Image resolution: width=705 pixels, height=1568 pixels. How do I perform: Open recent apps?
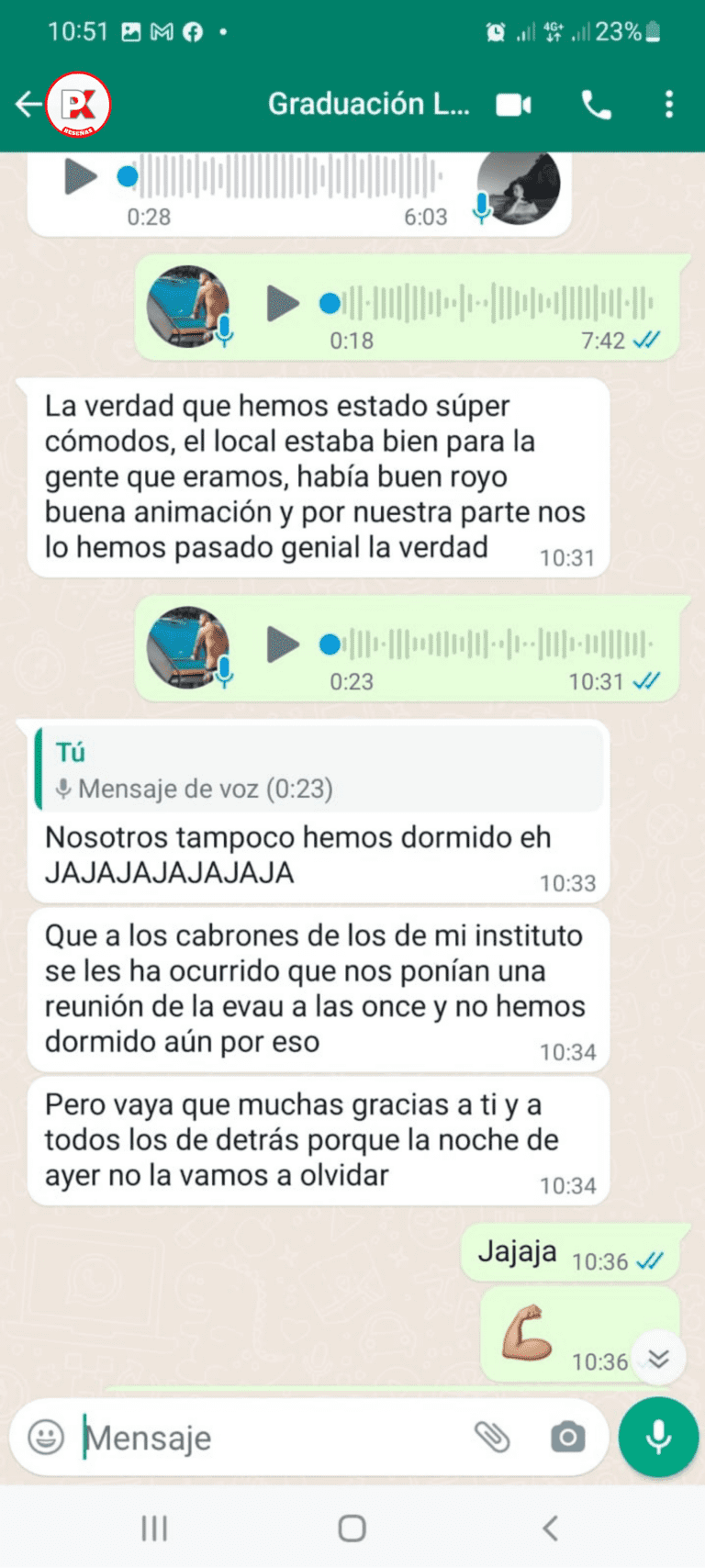pyautogui.click(x=154, y=1529)
